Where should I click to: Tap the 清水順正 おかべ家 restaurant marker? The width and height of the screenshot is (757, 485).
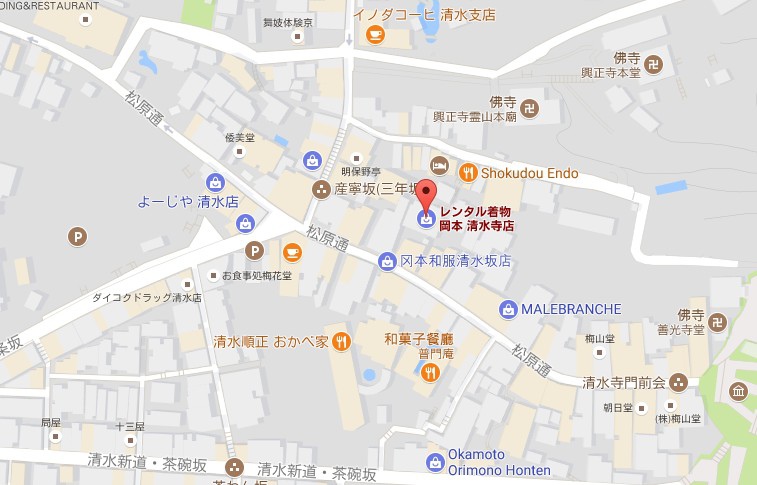[x=341, y=341]
